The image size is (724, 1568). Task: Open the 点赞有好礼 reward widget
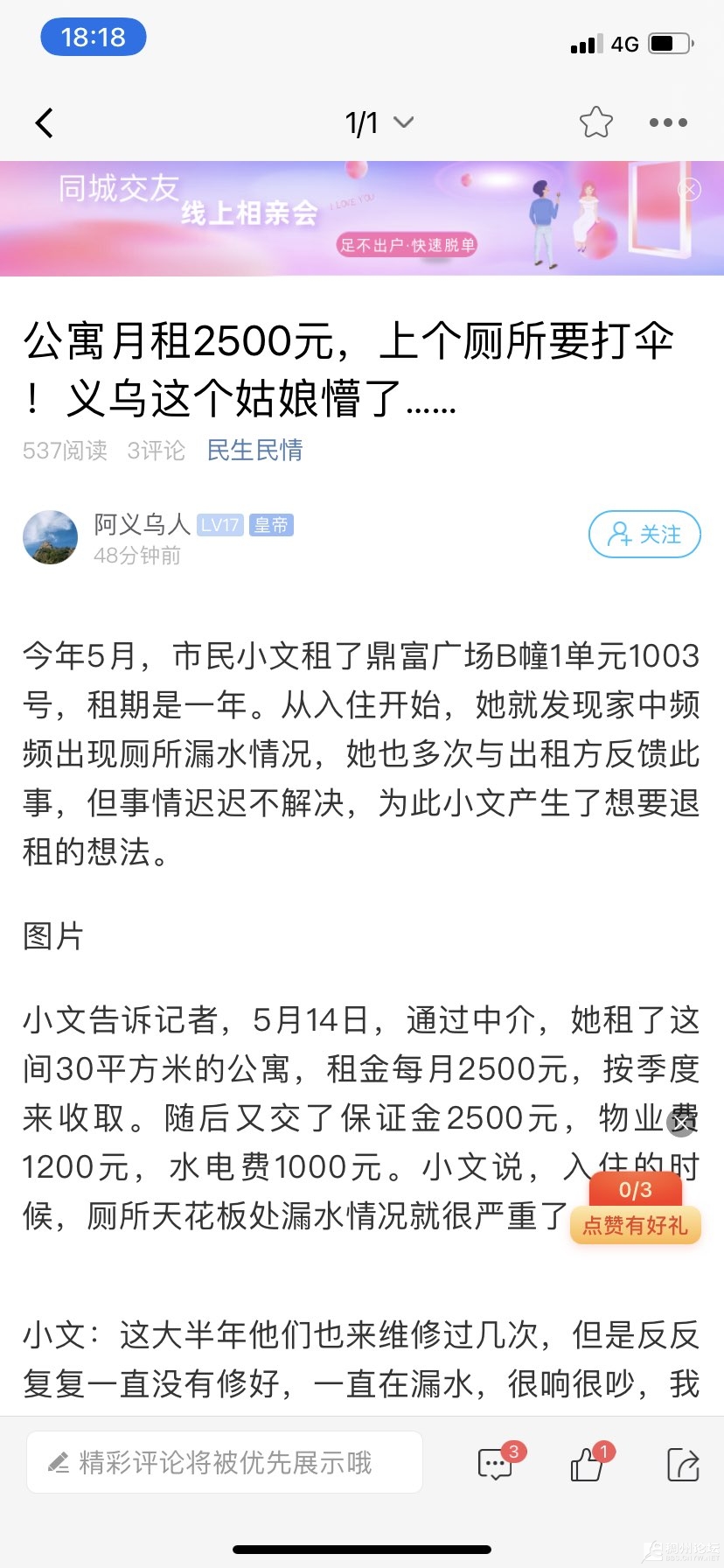pos(635,1214)
